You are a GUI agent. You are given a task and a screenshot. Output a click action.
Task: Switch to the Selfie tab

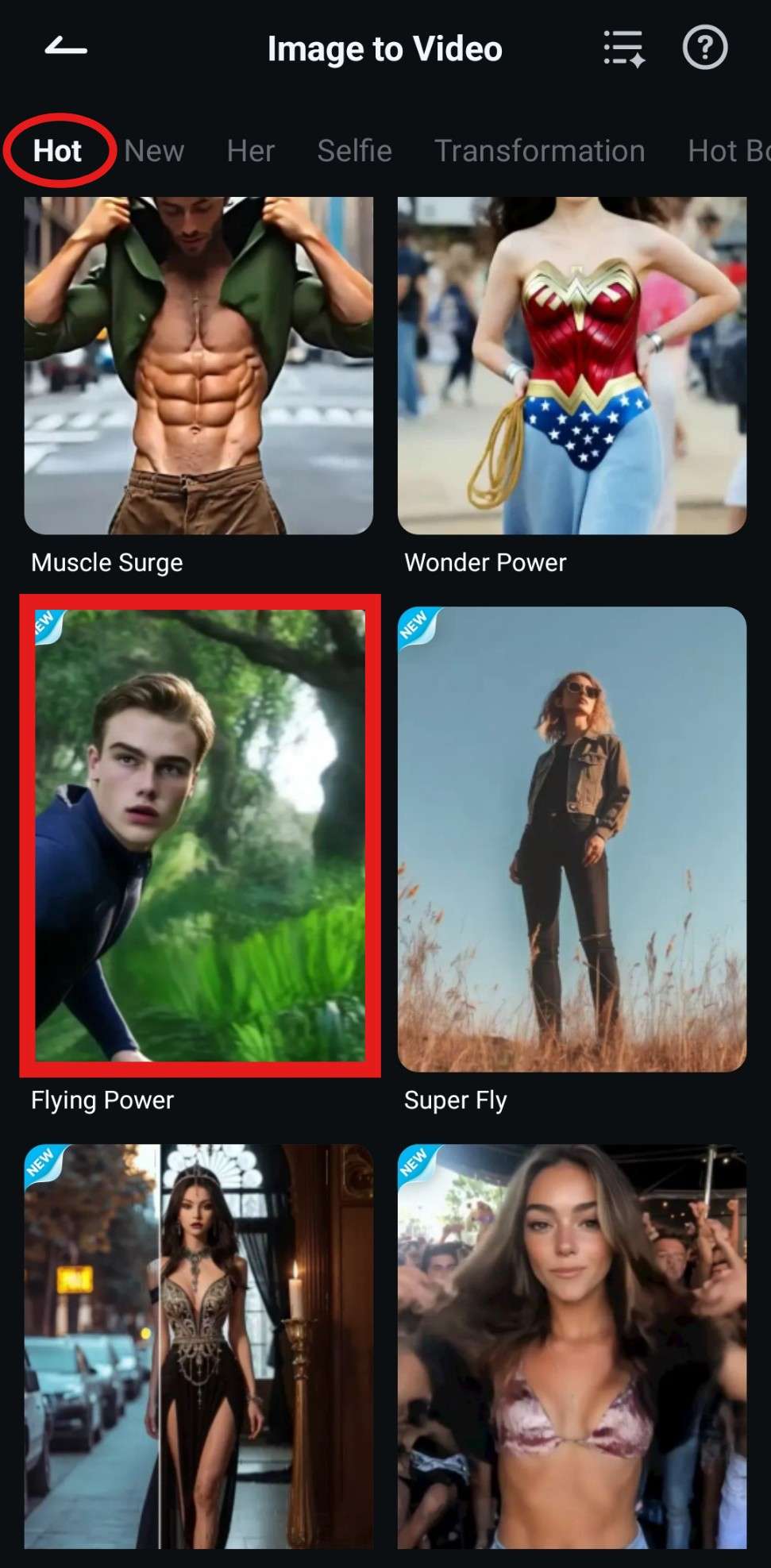[x=354, y=151]
